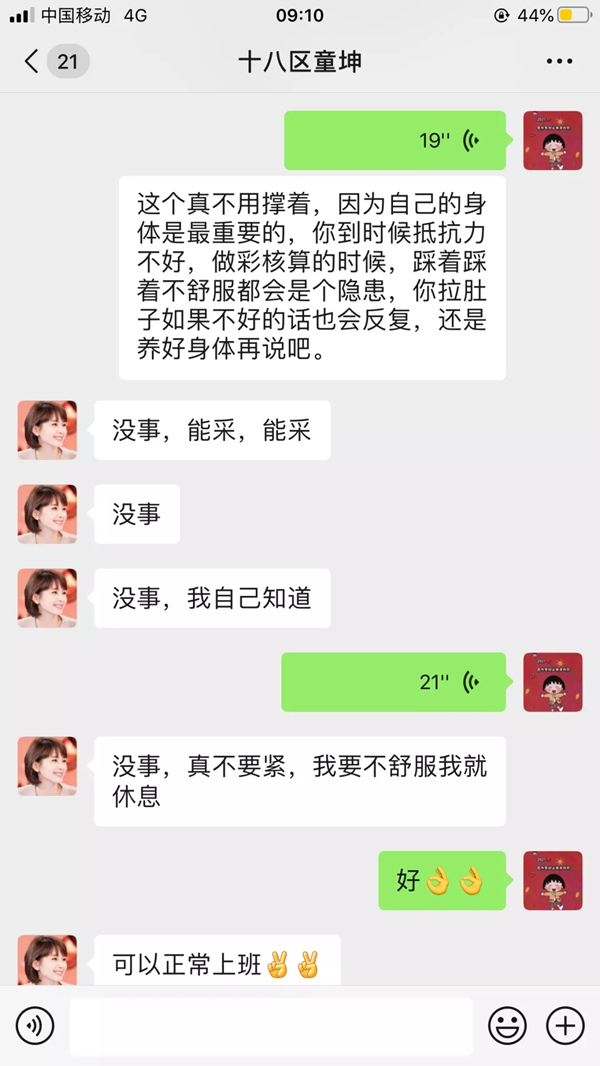600x1066 pixels.
Task: Play the 21-second voice message
Action: 395,682
